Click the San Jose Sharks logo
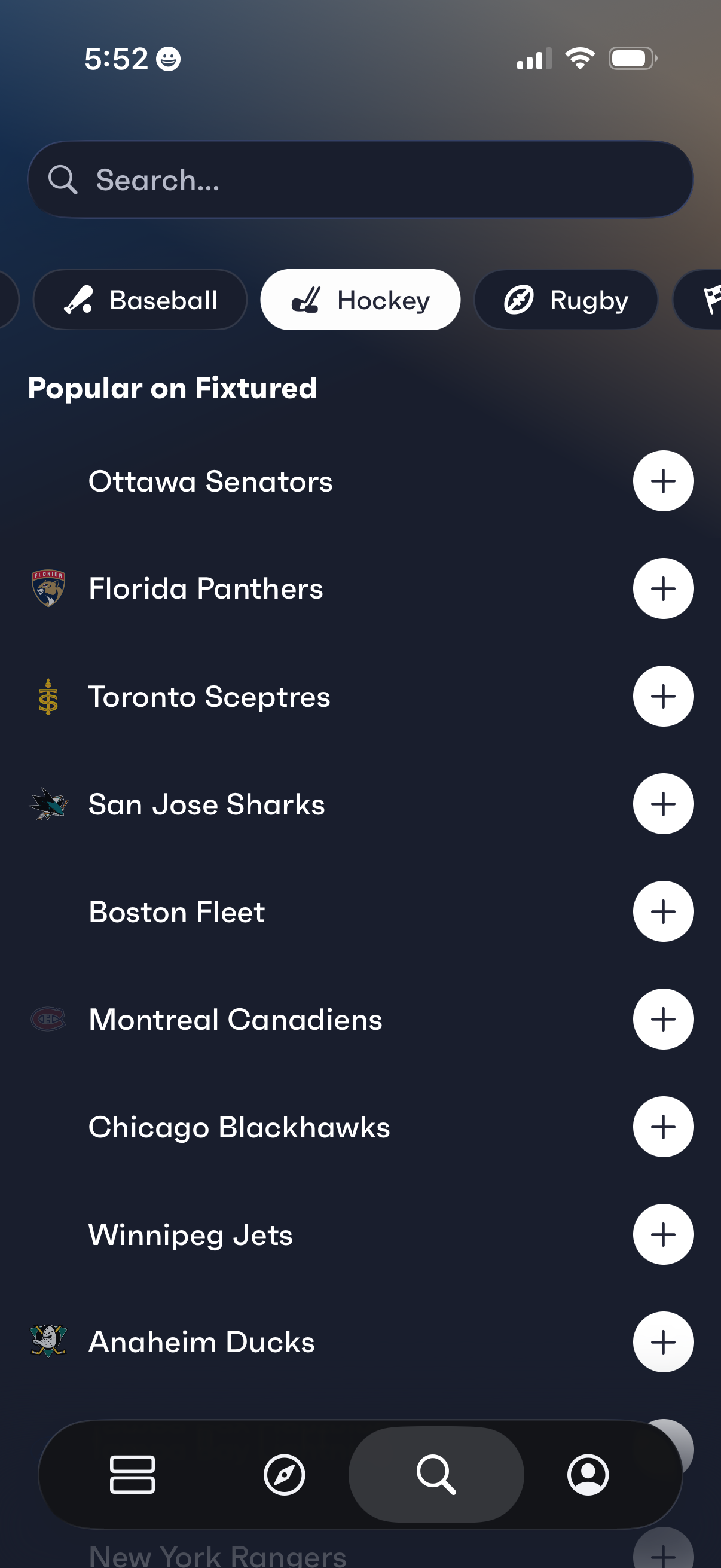The width and height of the screenshot is (721, 1568). (x=48, y=804)
